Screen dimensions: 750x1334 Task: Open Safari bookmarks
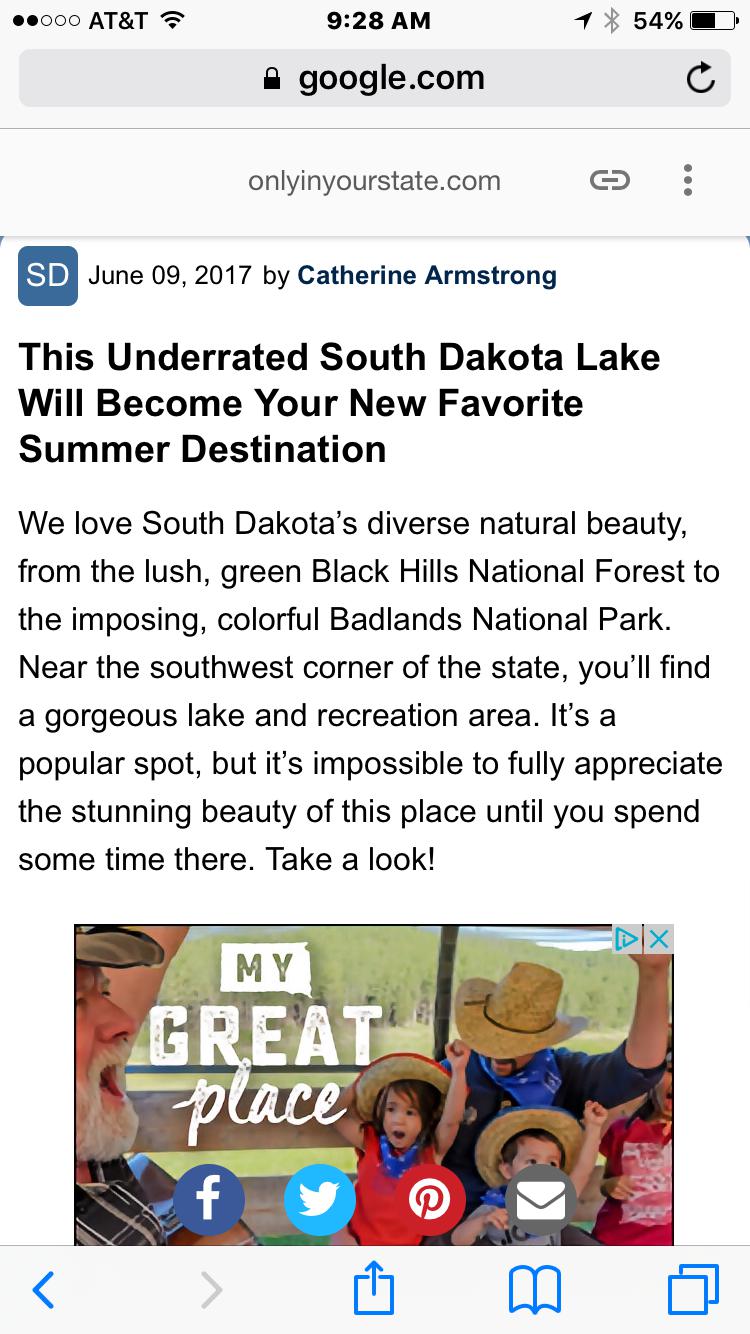(x=535, y=1290)
